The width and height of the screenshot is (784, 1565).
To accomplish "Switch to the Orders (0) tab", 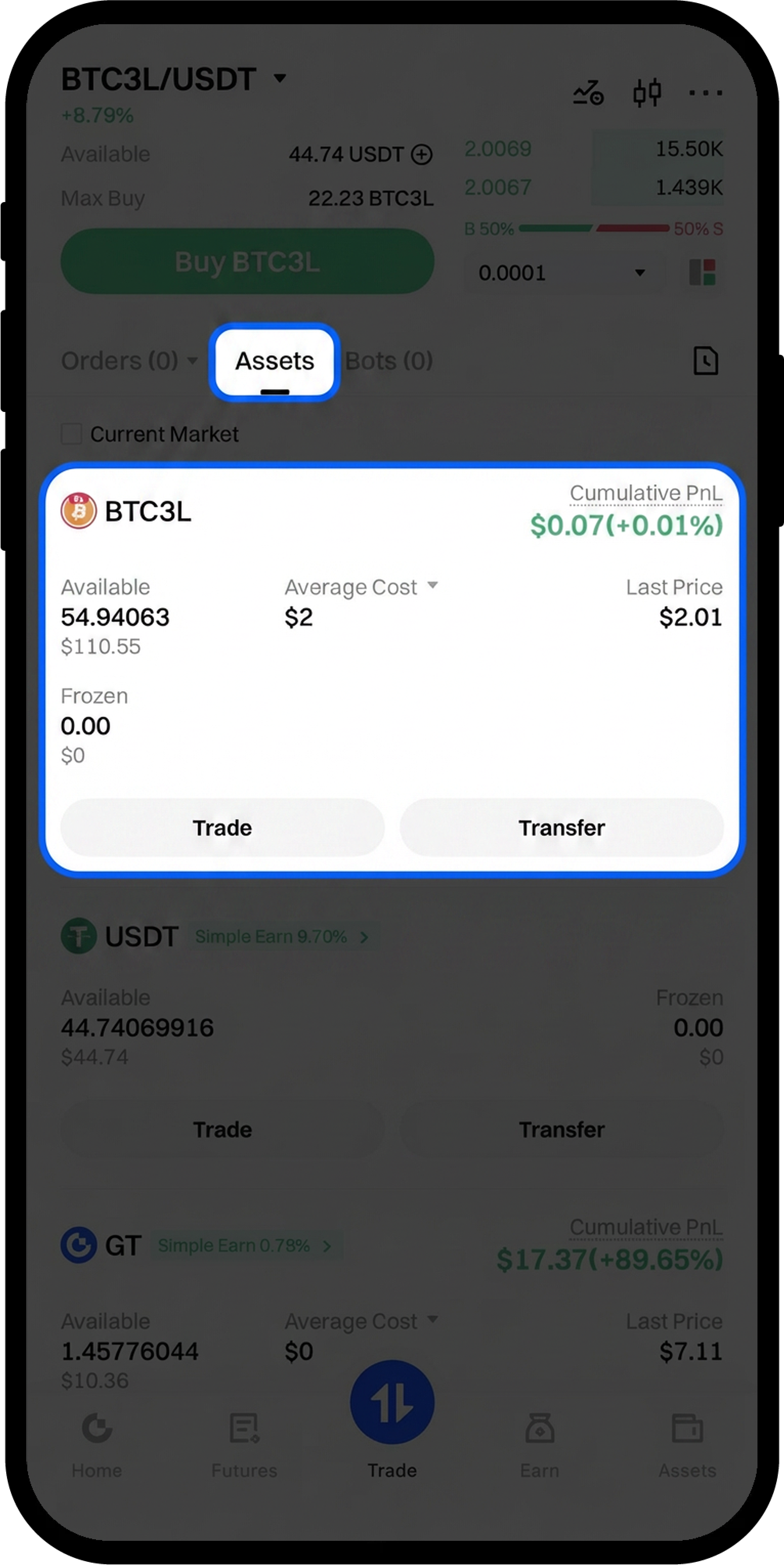I will pos(129,361).
